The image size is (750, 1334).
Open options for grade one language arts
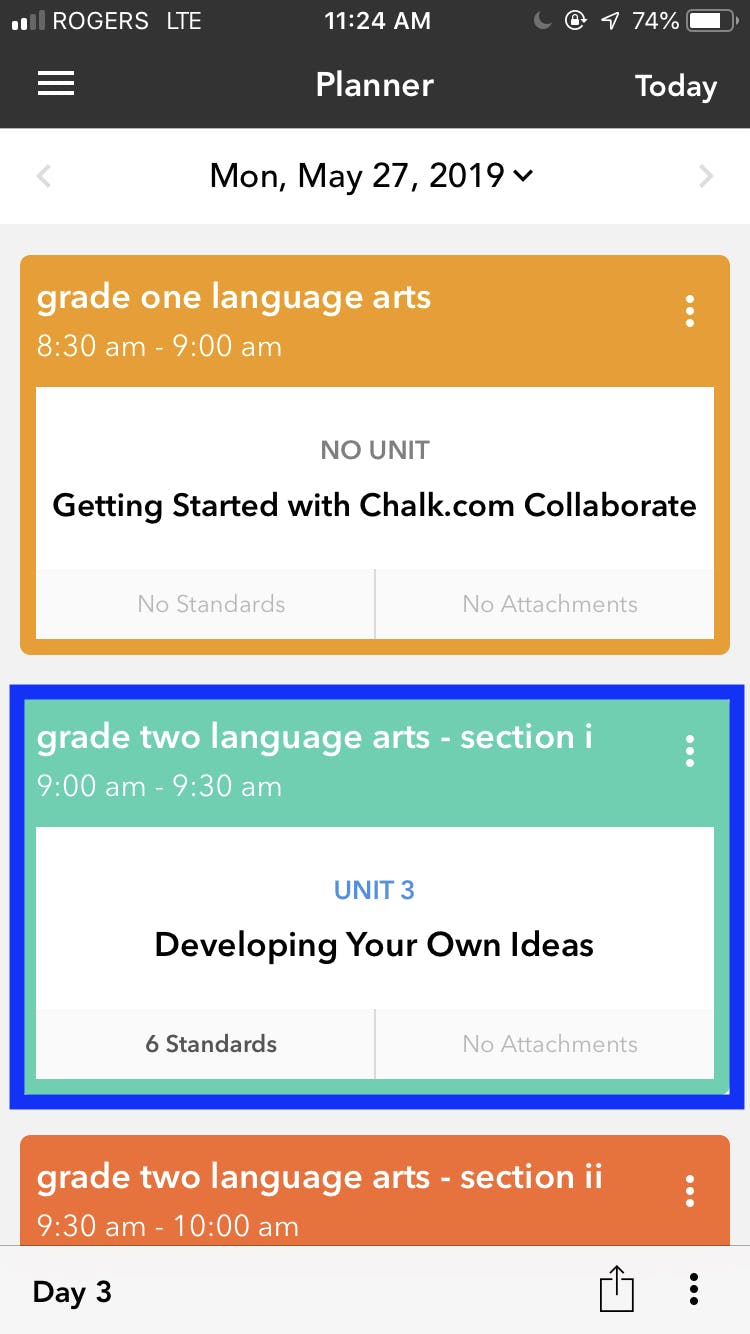tap(690, 312)
